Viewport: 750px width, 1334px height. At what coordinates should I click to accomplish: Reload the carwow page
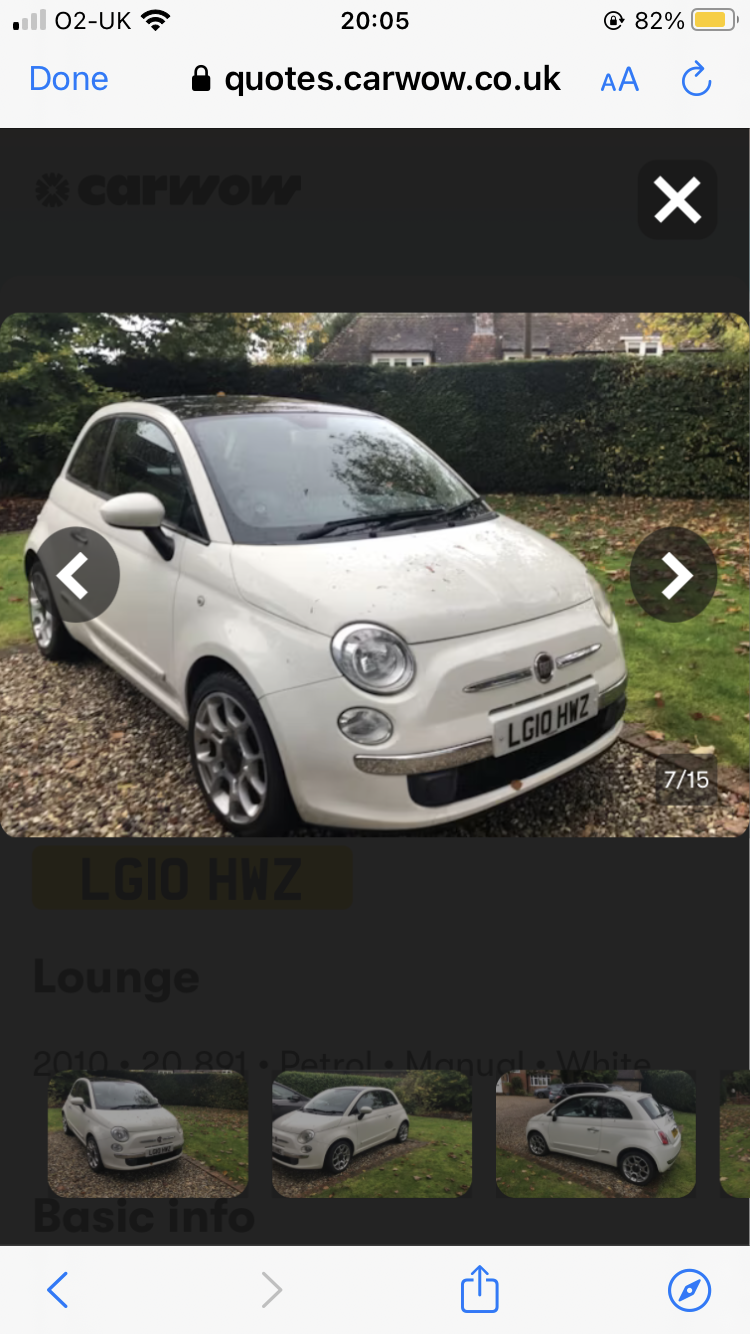[696, 79]
